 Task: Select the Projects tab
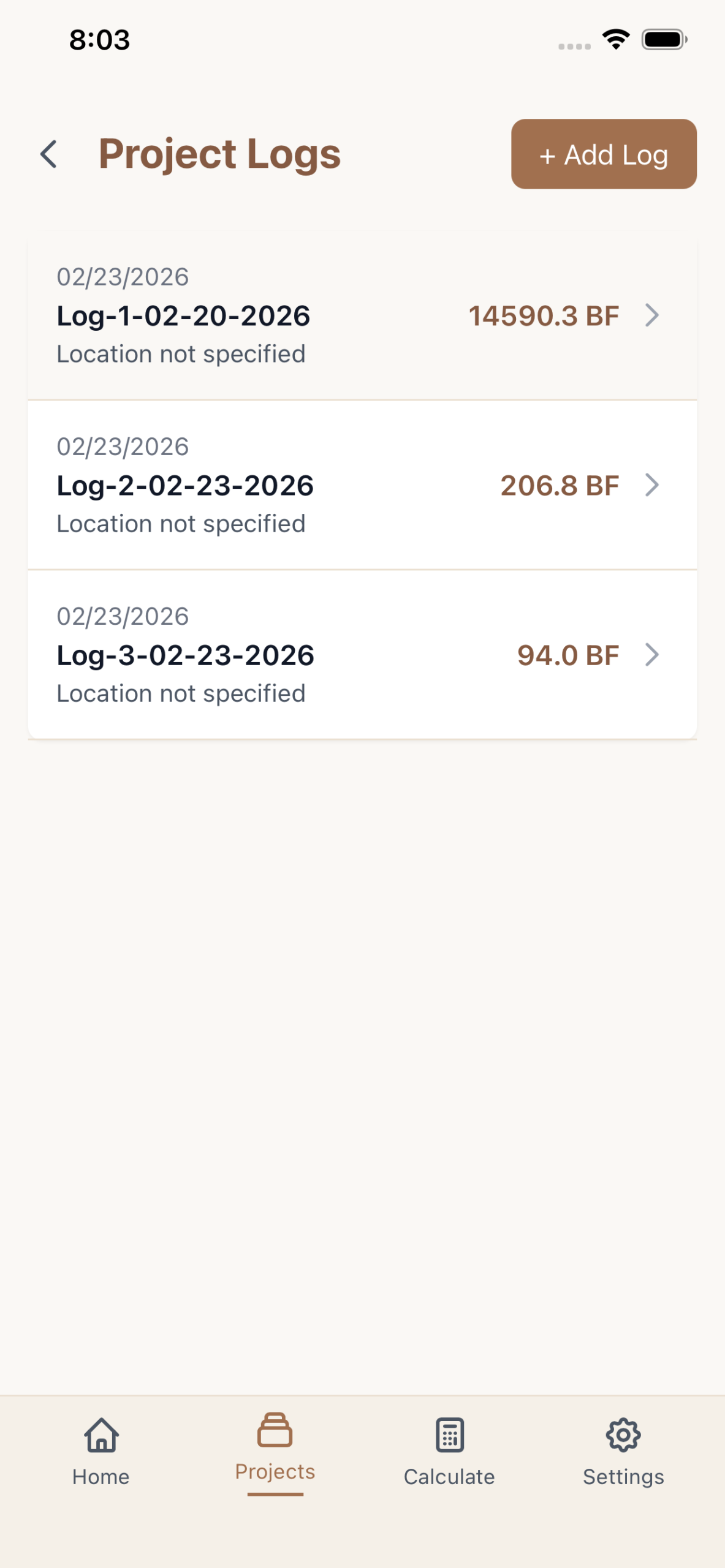pyautogui.click(x=275, y=1450)
